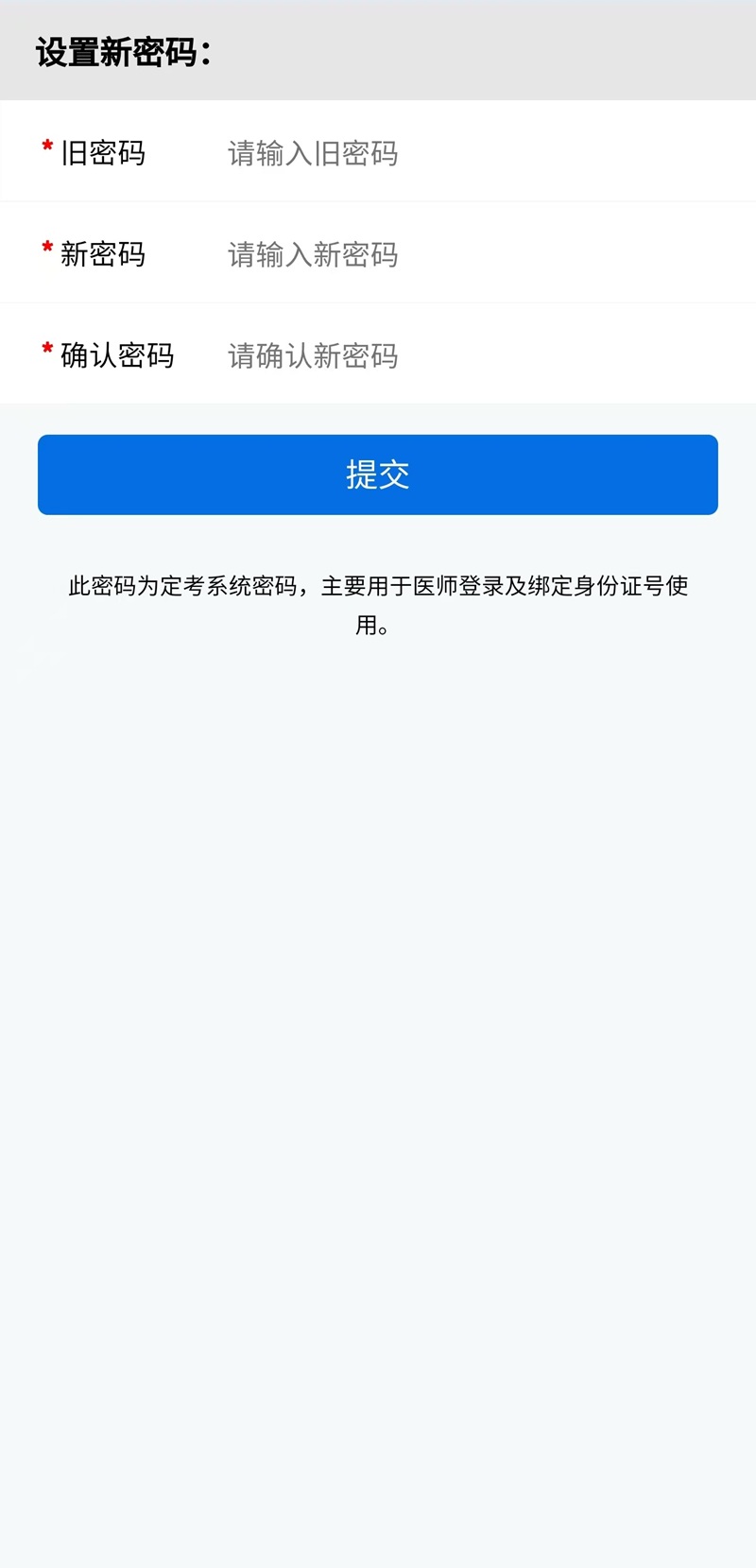The width and height of the screenshot is (756, 1568).
Task: Tap the blue 提交 submit button
Action: (x=378, y=474)
